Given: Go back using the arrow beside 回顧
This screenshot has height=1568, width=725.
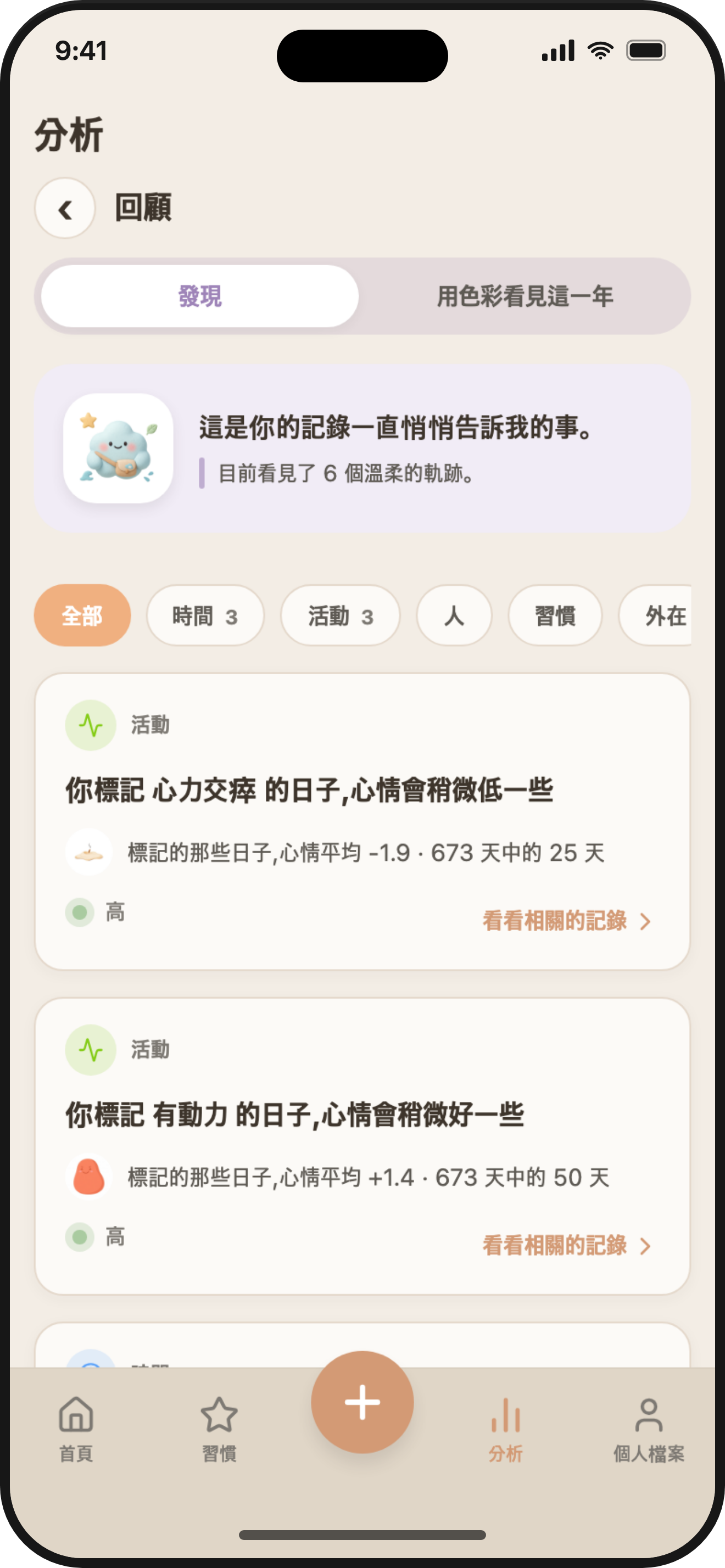Looking at the screenshot, I should click(65, 208).
